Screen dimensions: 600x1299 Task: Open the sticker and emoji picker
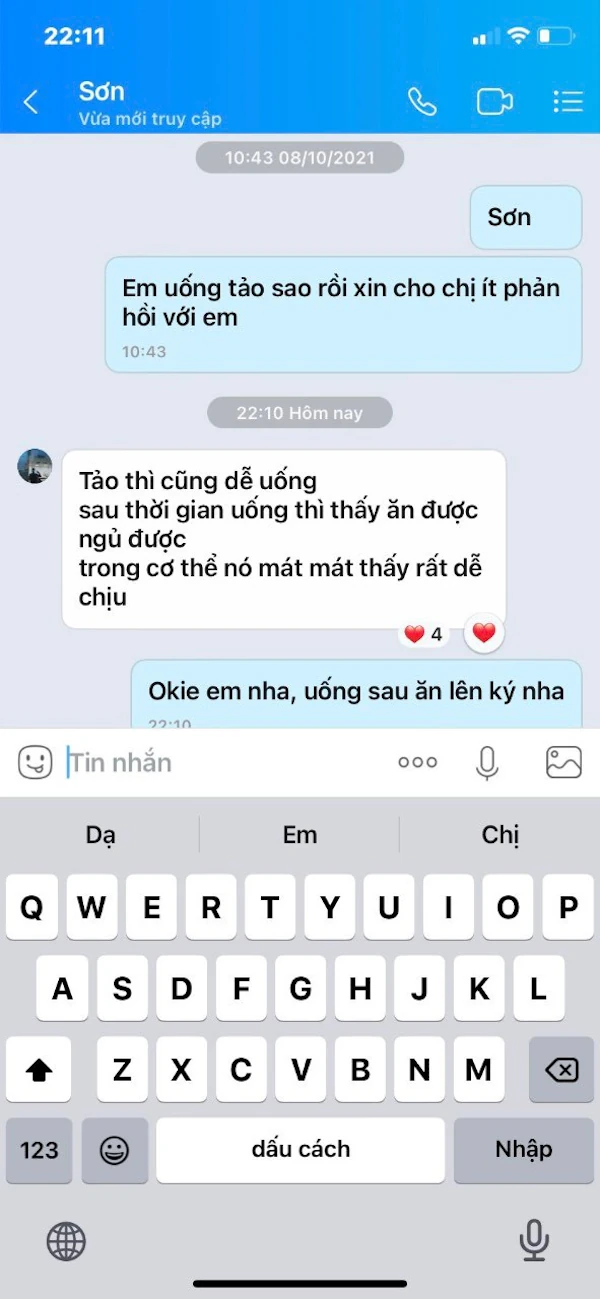35,763
